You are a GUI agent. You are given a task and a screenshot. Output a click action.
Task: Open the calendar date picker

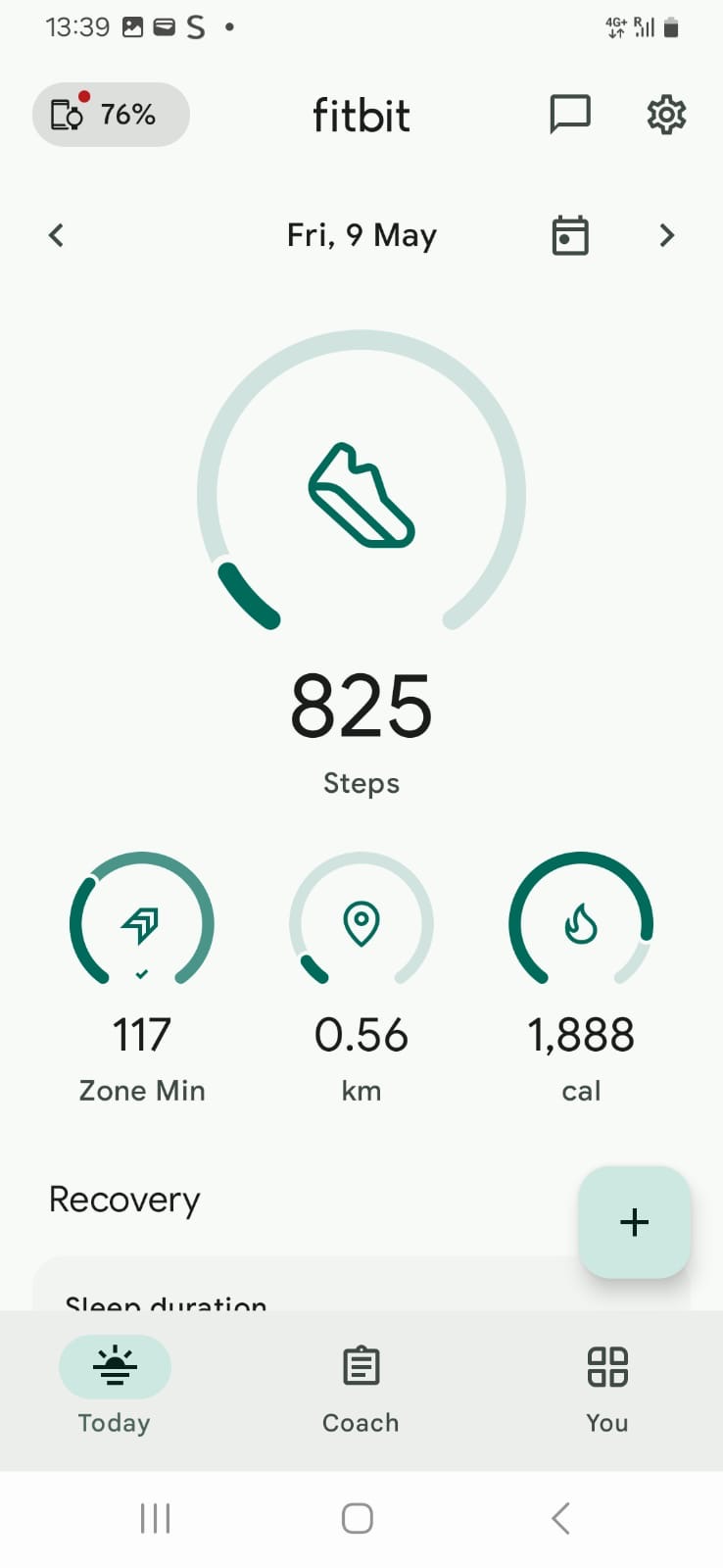pos(569,235)
